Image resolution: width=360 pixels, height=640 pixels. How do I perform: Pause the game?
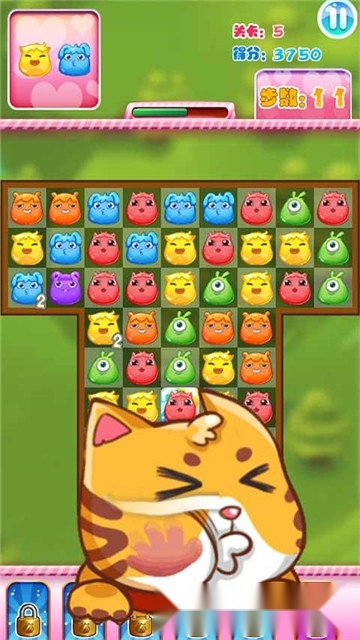tap(337, 19)
